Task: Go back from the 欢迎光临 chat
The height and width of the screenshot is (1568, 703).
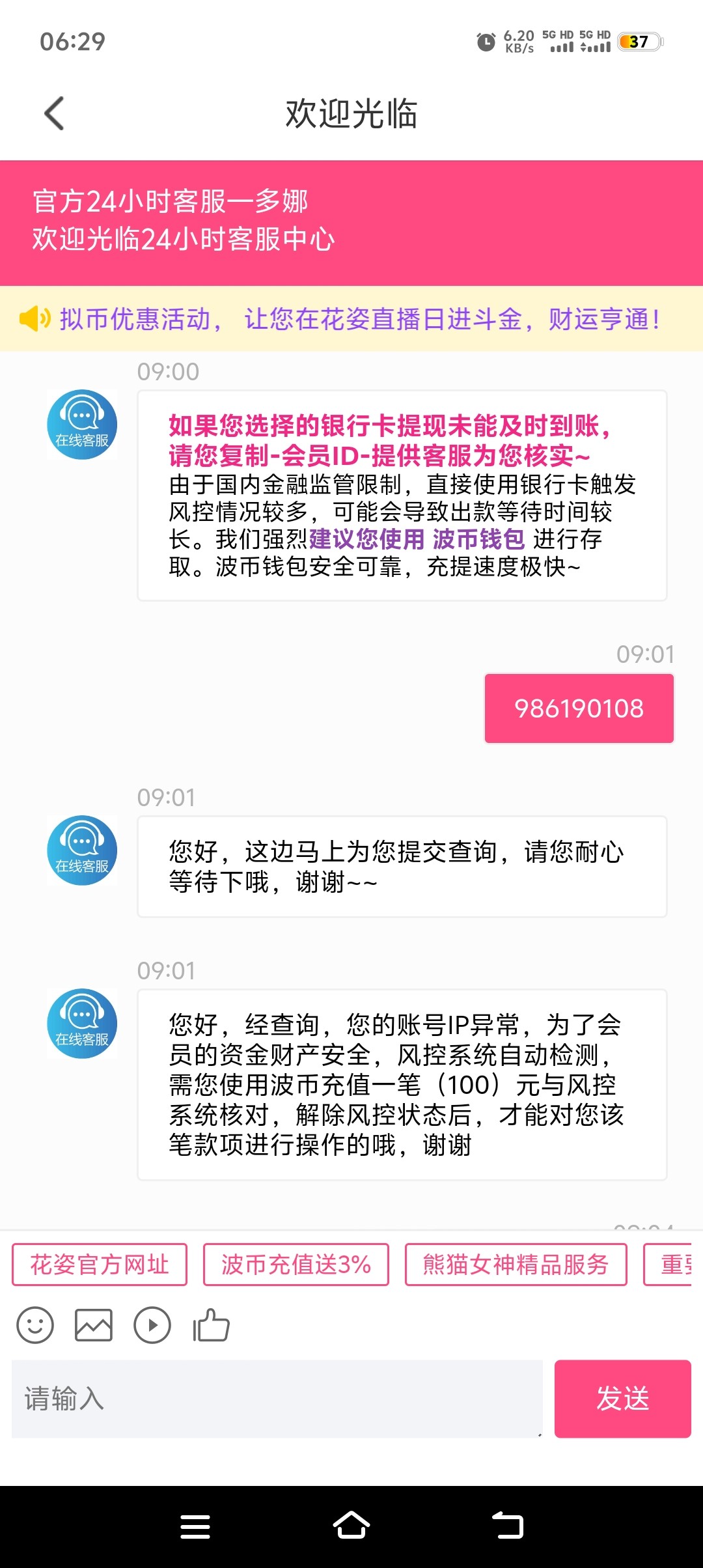Action: (x=55, y=113)
